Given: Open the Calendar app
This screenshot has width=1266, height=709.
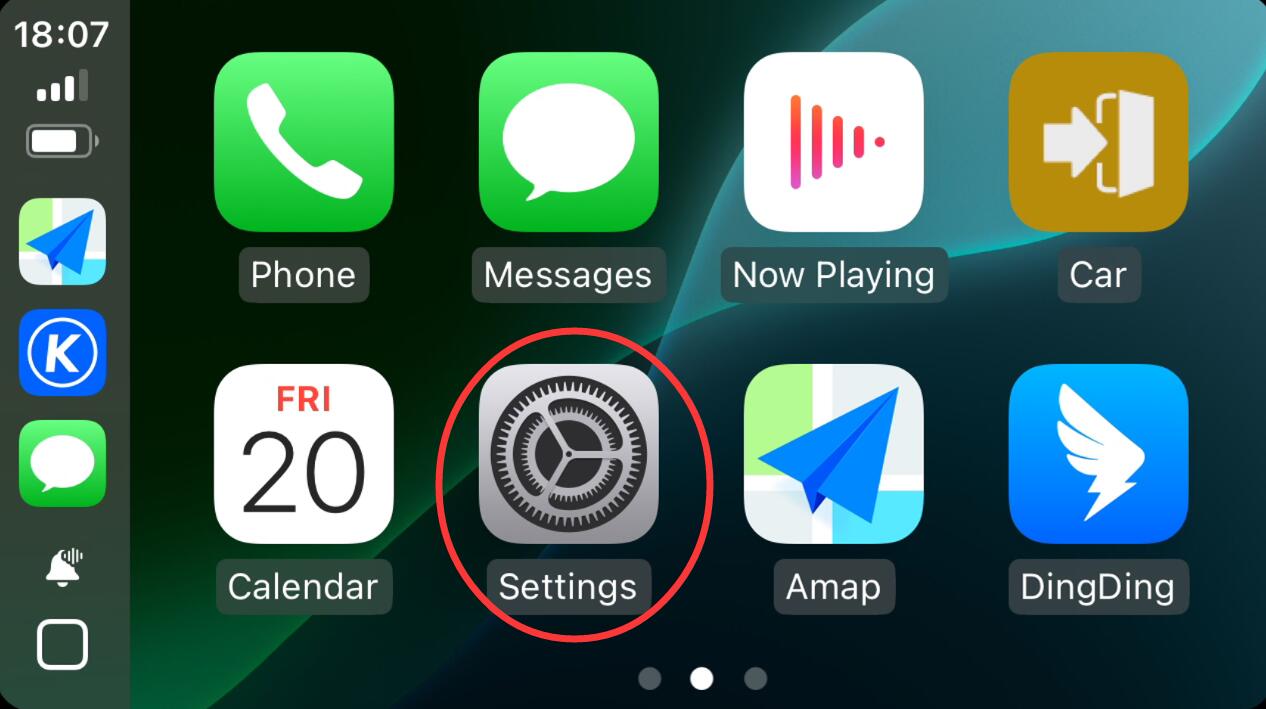Looking at the screenshot, I should coord(303,454).
